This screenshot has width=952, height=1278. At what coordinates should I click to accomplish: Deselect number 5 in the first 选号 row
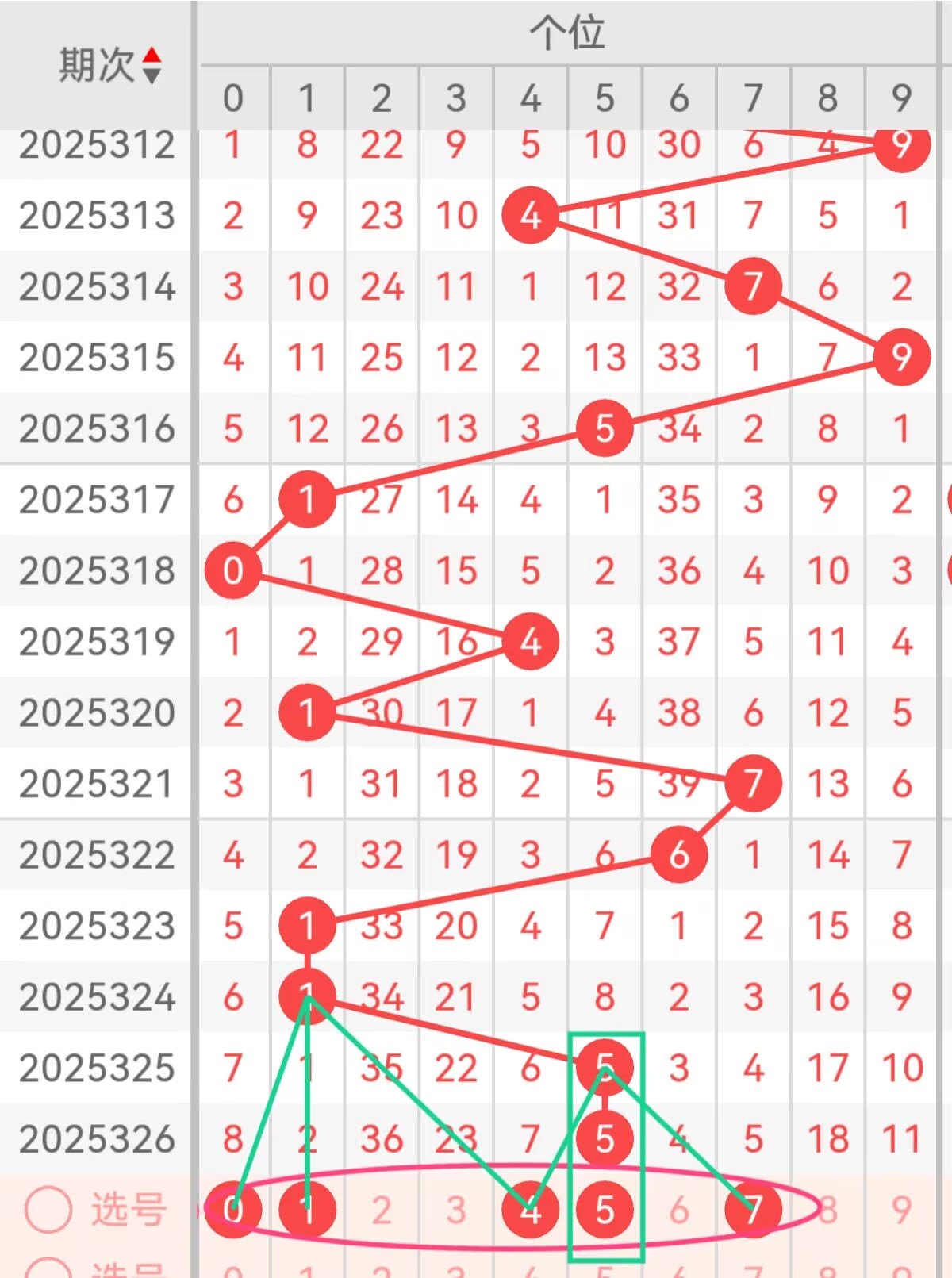(605, 1210)
